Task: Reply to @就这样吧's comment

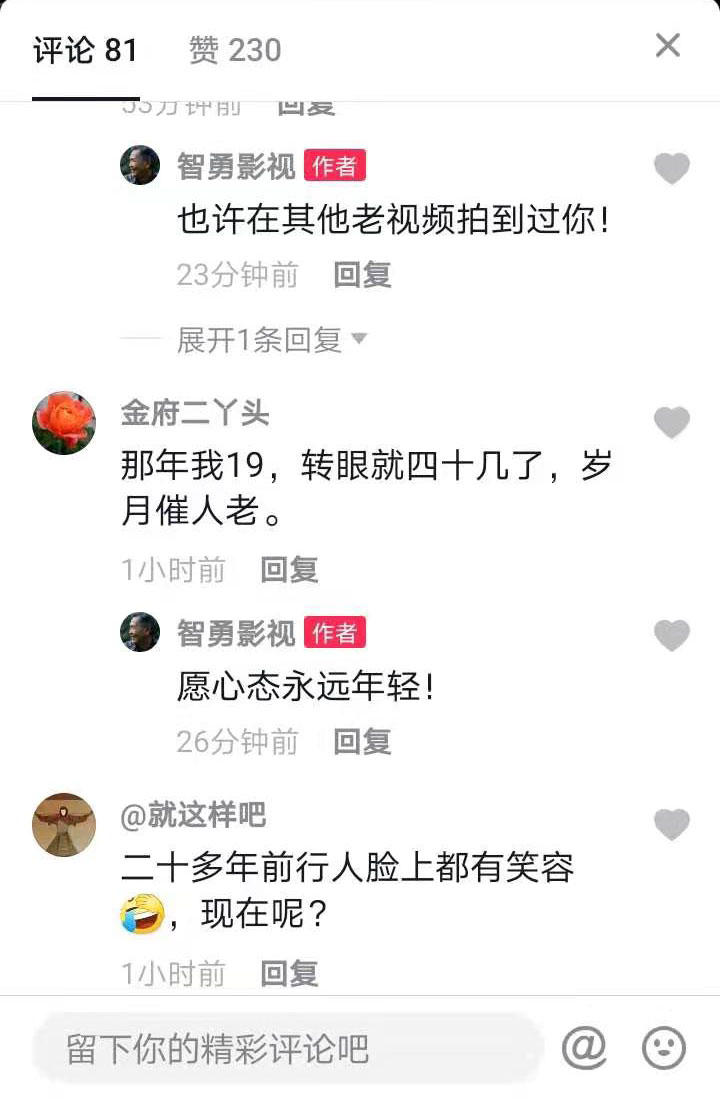Action: pyautogui.click(x=289, y=973)
